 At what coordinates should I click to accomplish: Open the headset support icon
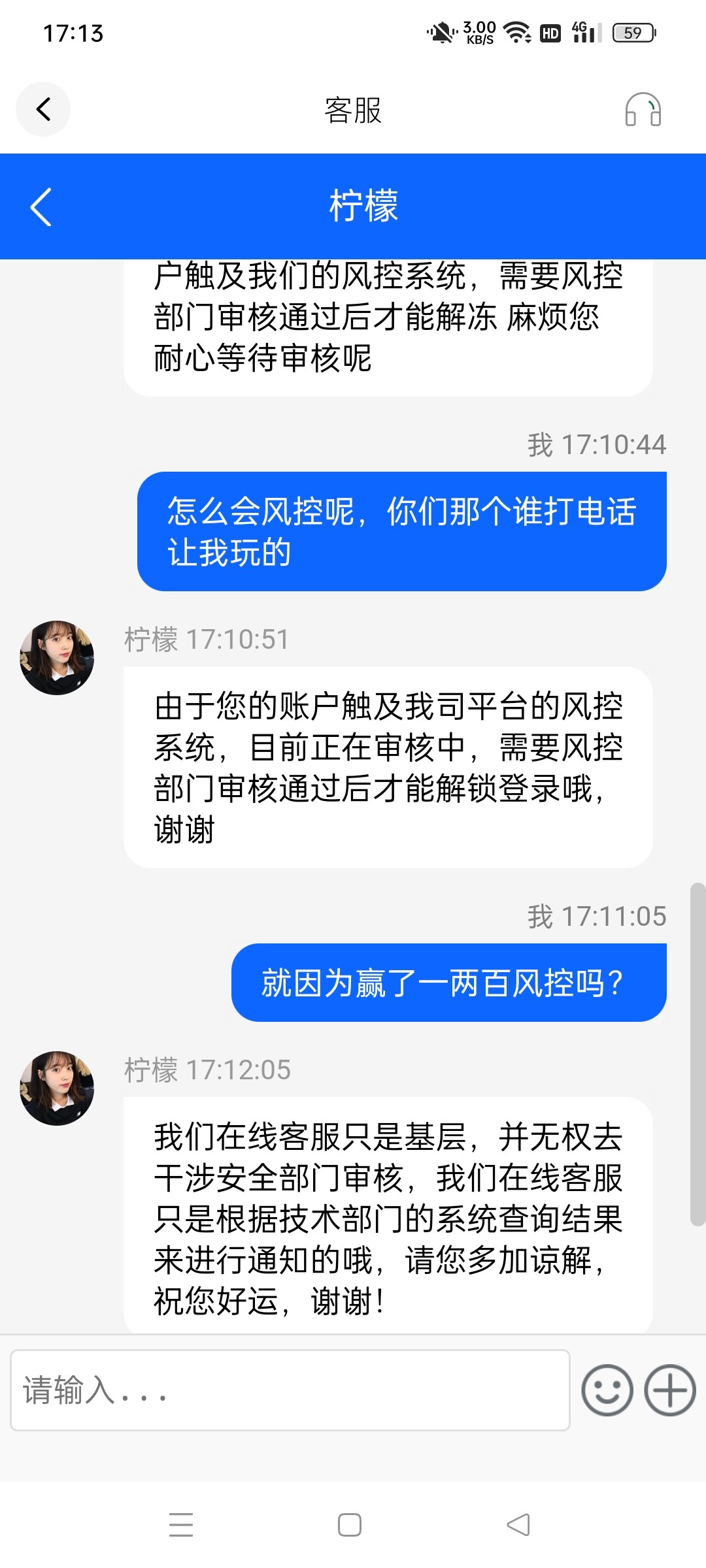(x=643, y=109)
